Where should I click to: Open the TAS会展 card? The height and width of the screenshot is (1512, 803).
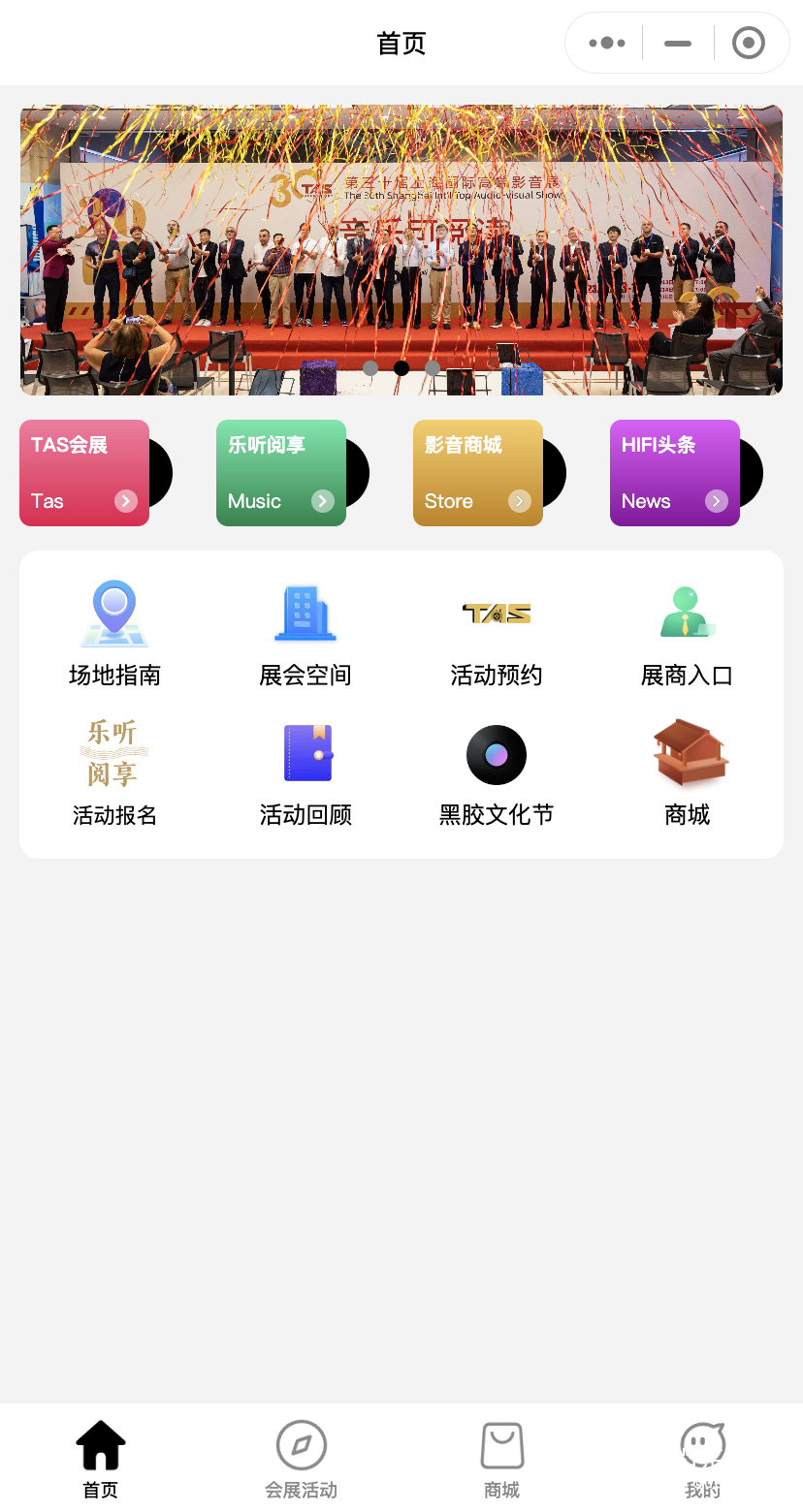click(x=84, y=473)
